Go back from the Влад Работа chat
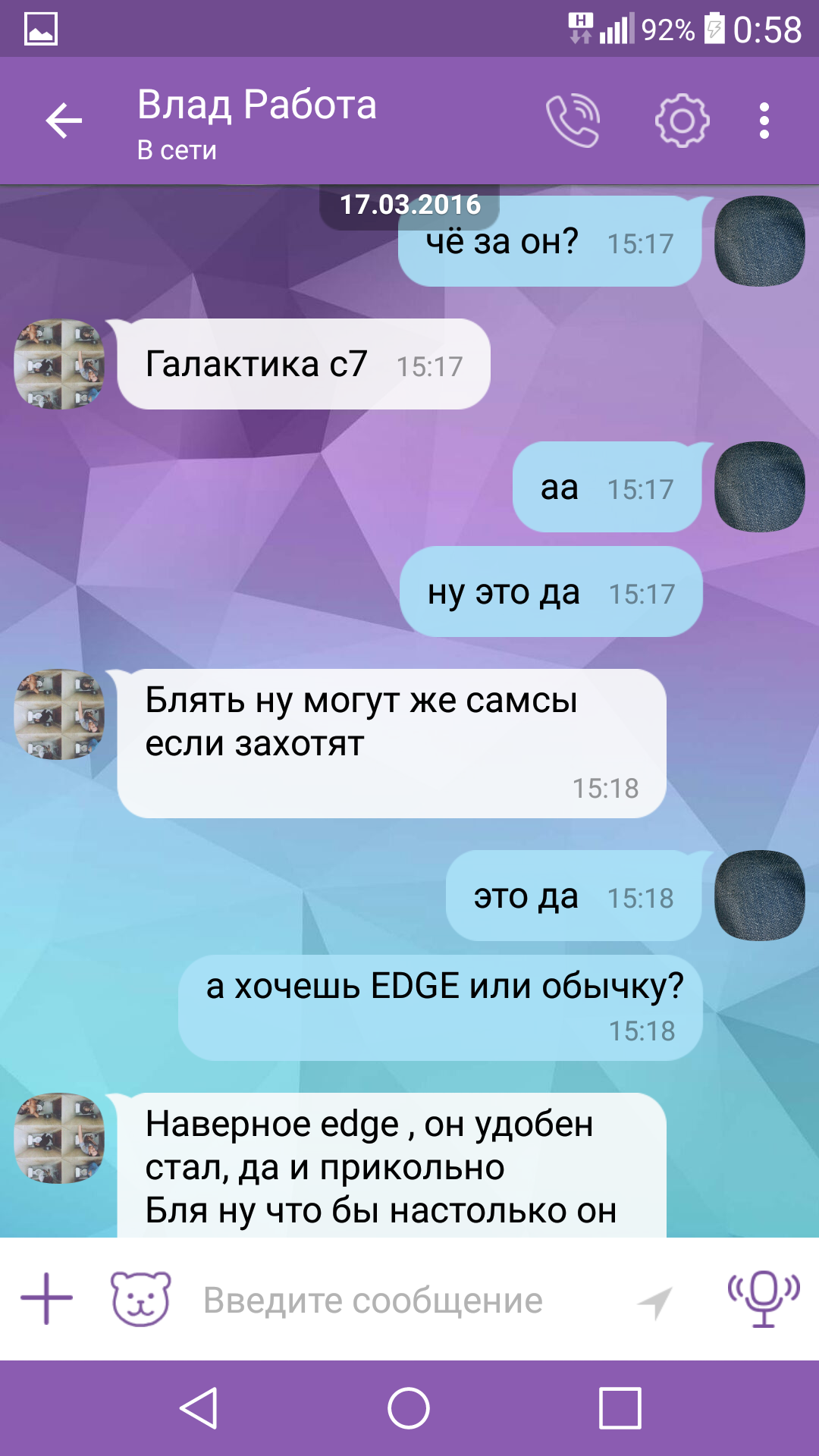The image size is (819, 1456). click(64, 121)
